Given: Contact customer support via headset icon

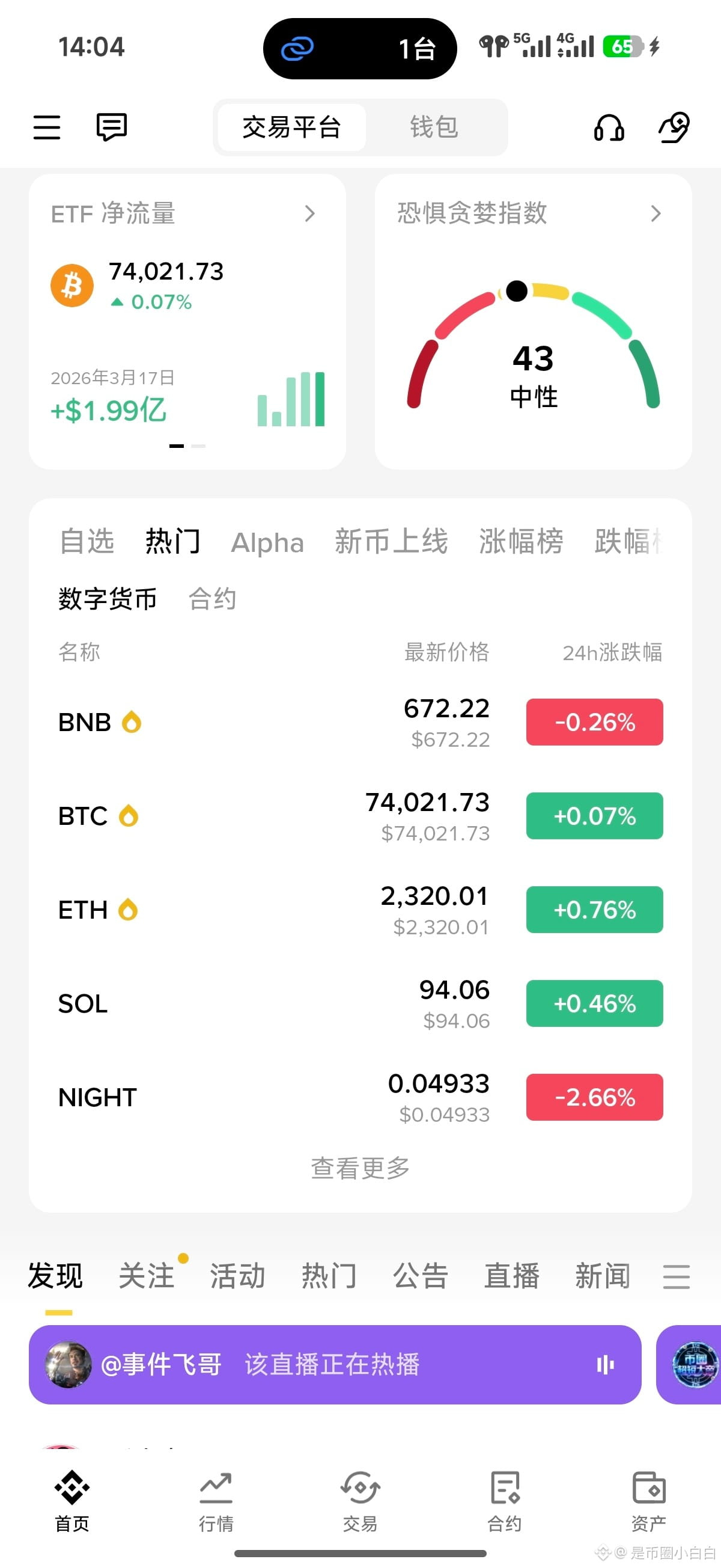Looking at the screenshot, I should click(x=609, y=128).
